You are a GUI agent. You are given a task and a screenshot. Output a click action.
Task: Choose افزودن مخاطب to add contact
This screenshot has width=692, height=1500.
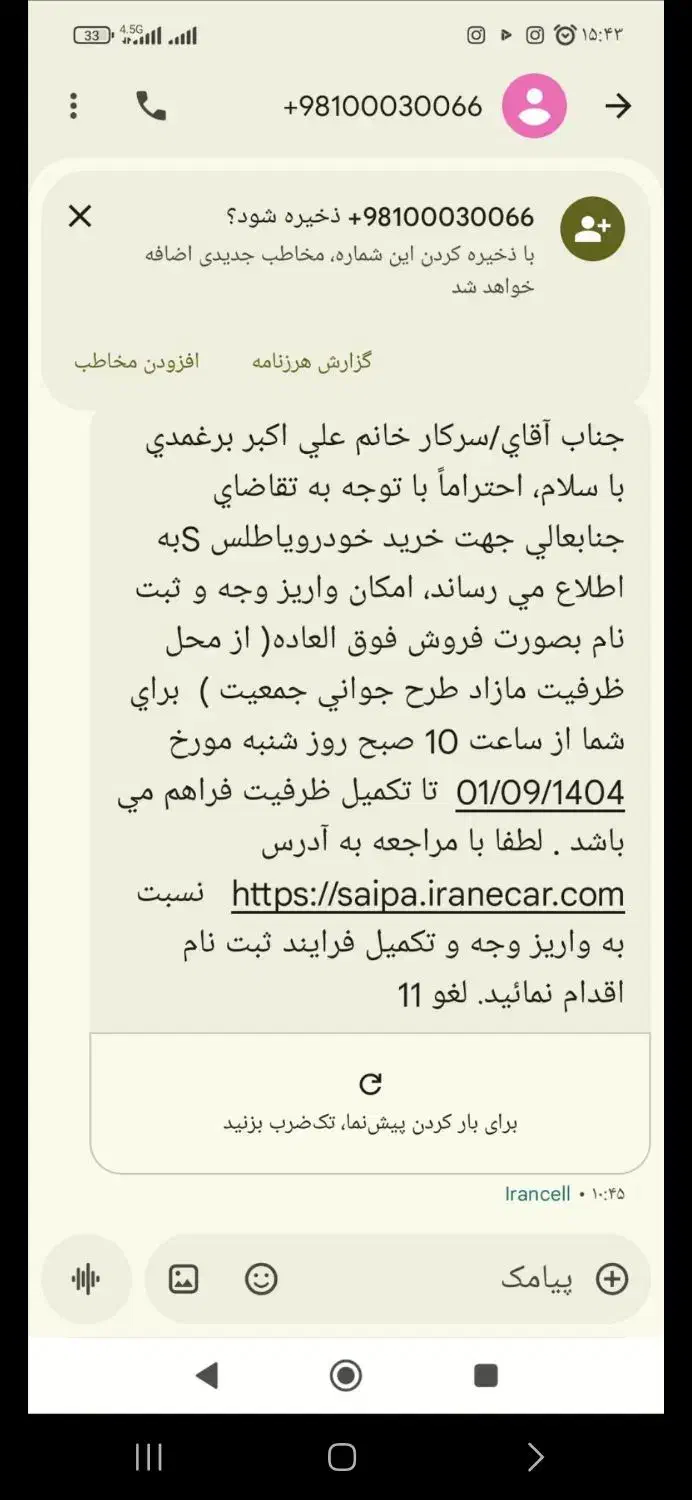pyautogui.click(x=137, y=361)
